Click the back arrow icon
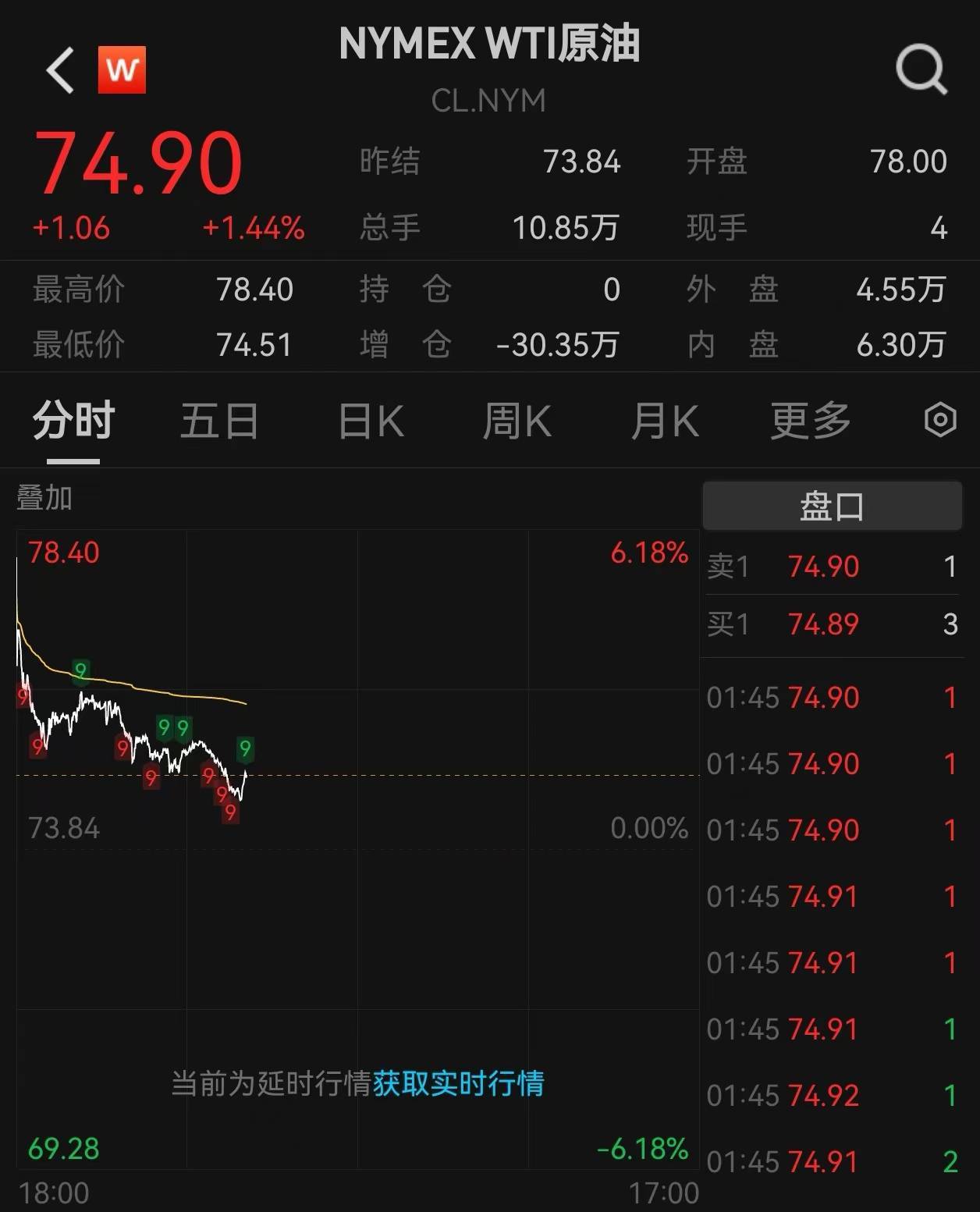980x1212 pixels. pos(61,72)
